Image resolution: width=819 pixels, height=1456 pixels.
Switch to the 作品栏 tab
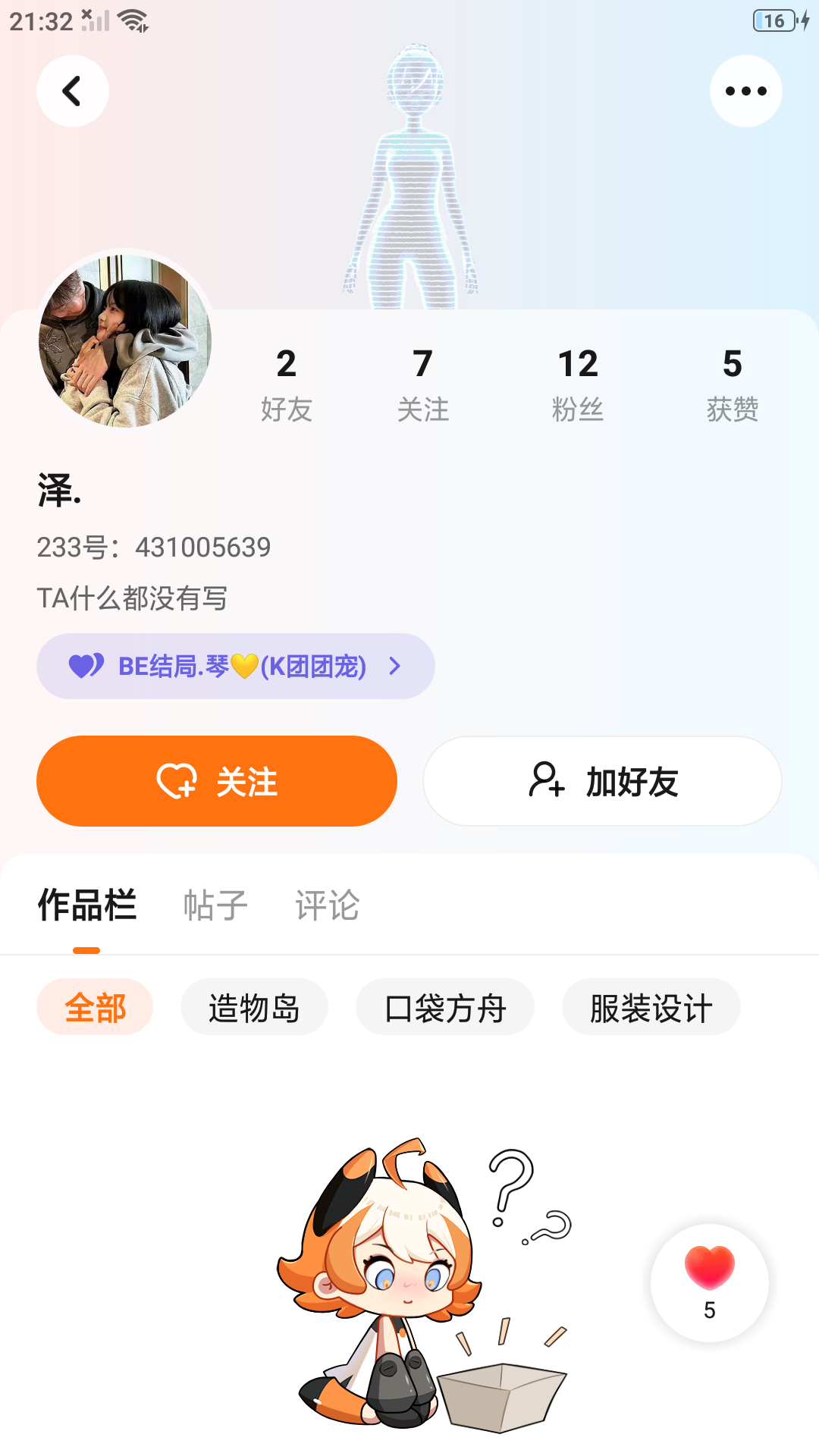pos(87,905)
